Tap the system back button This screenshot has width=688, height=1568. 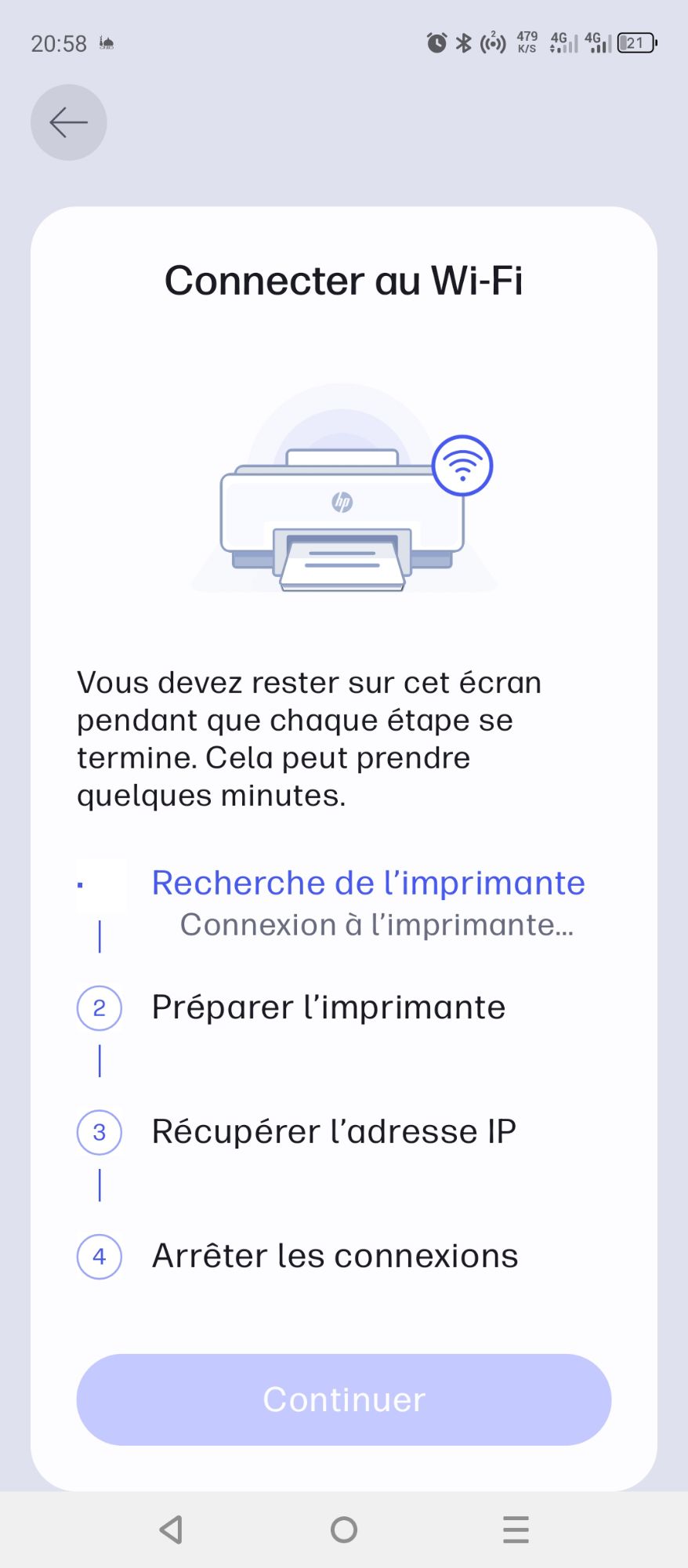171,1530
